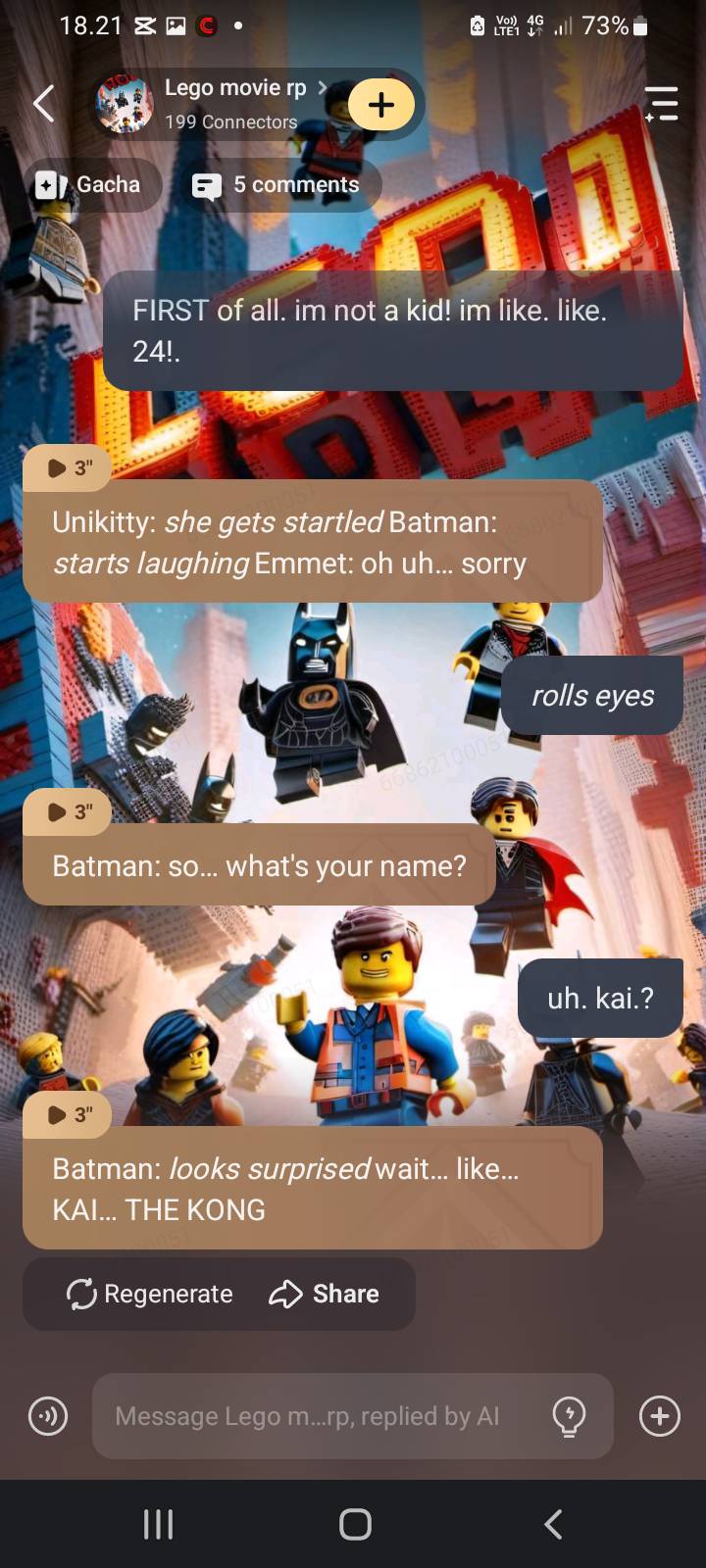Image resolution: width=706 pixels, height=1568 pixels.
Task: Regenerate the last AI reply
Action: (x=150, y=1294)
